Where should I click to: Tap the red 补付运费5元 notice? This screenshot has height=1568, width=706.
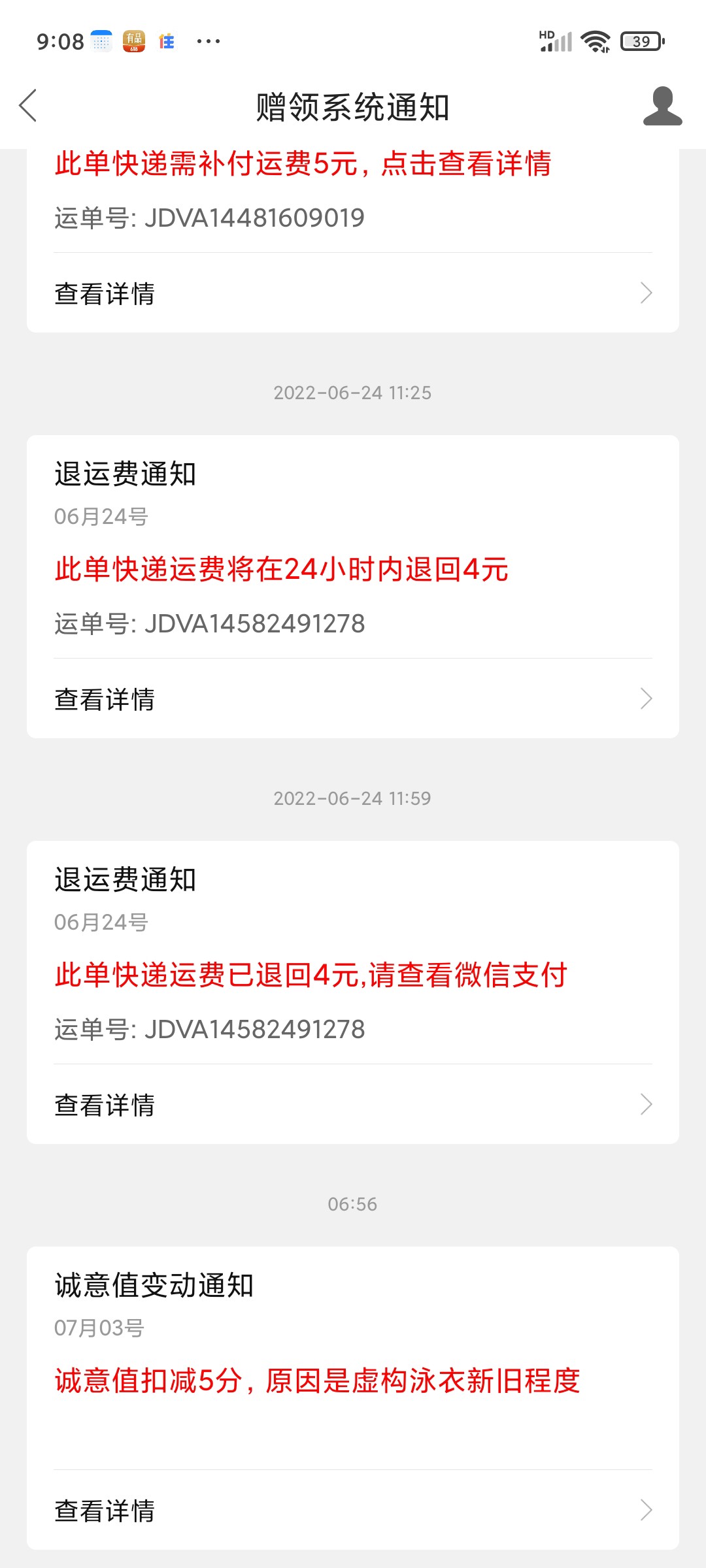(x=303, y=163)
